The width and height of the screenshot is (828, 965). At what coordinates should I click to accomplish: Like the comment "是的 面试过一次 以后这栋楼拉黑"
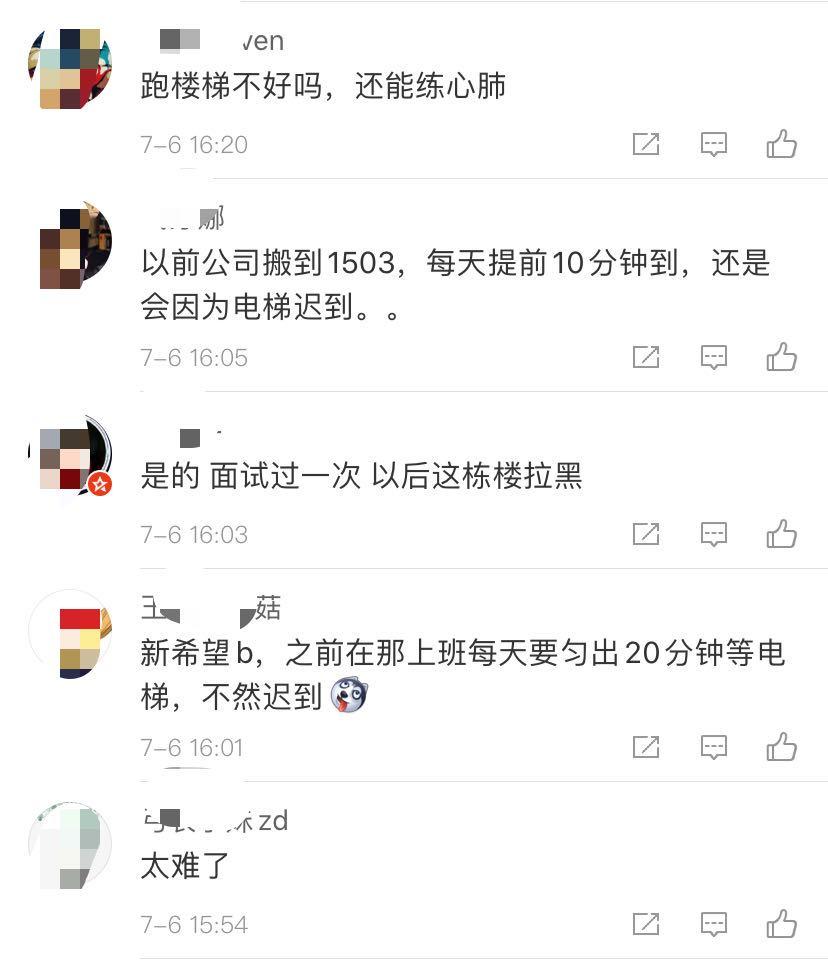781,534
